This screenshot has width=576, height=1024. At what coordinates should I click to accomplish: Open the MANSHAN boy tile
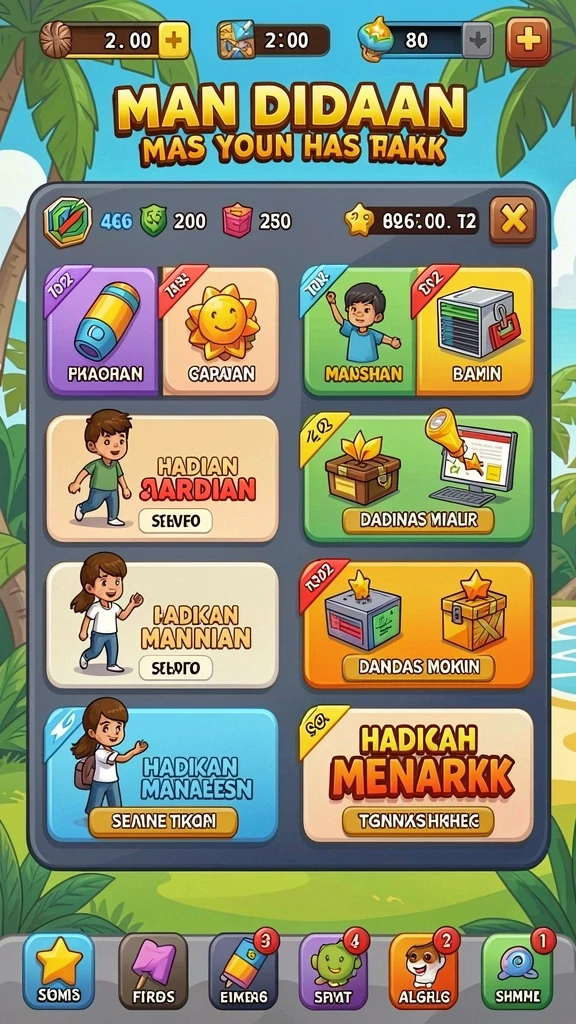point(359,330)
